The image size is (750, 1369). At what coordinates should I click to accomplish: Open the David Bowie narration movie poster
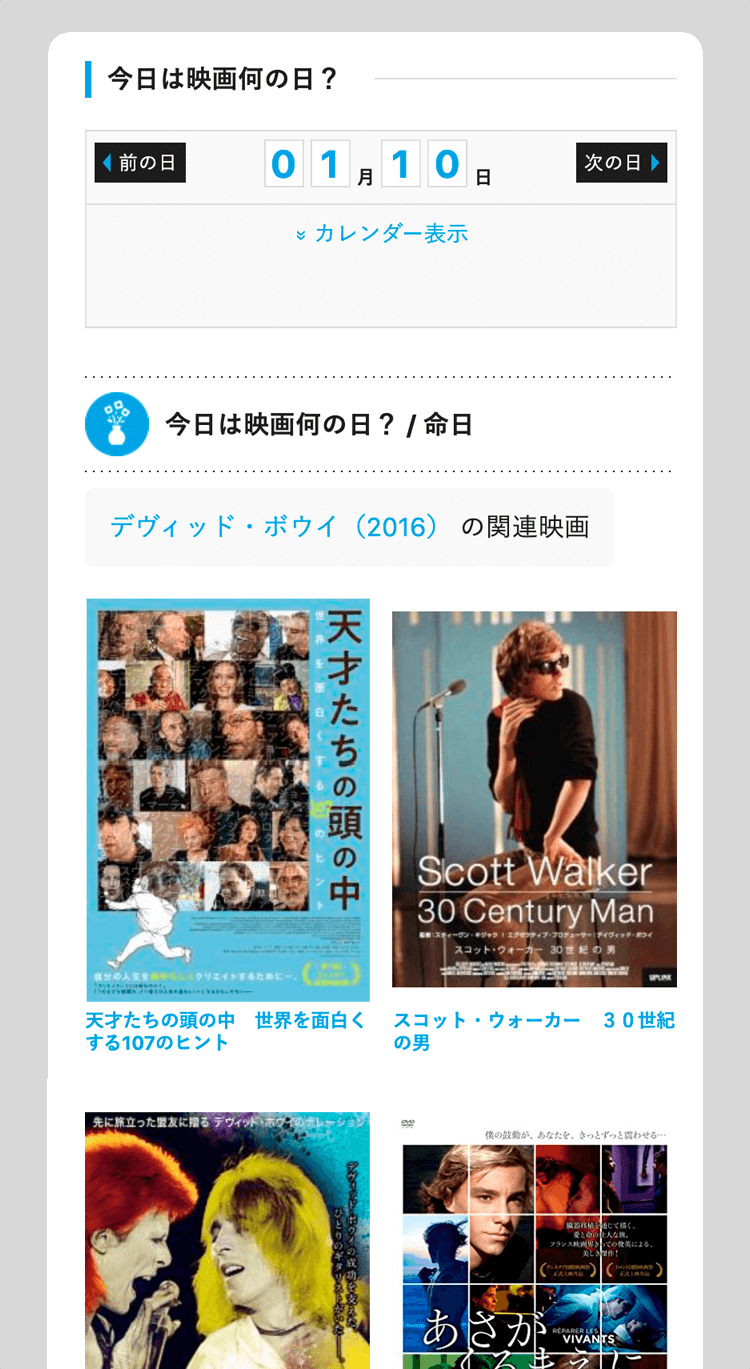point(228,1240)
